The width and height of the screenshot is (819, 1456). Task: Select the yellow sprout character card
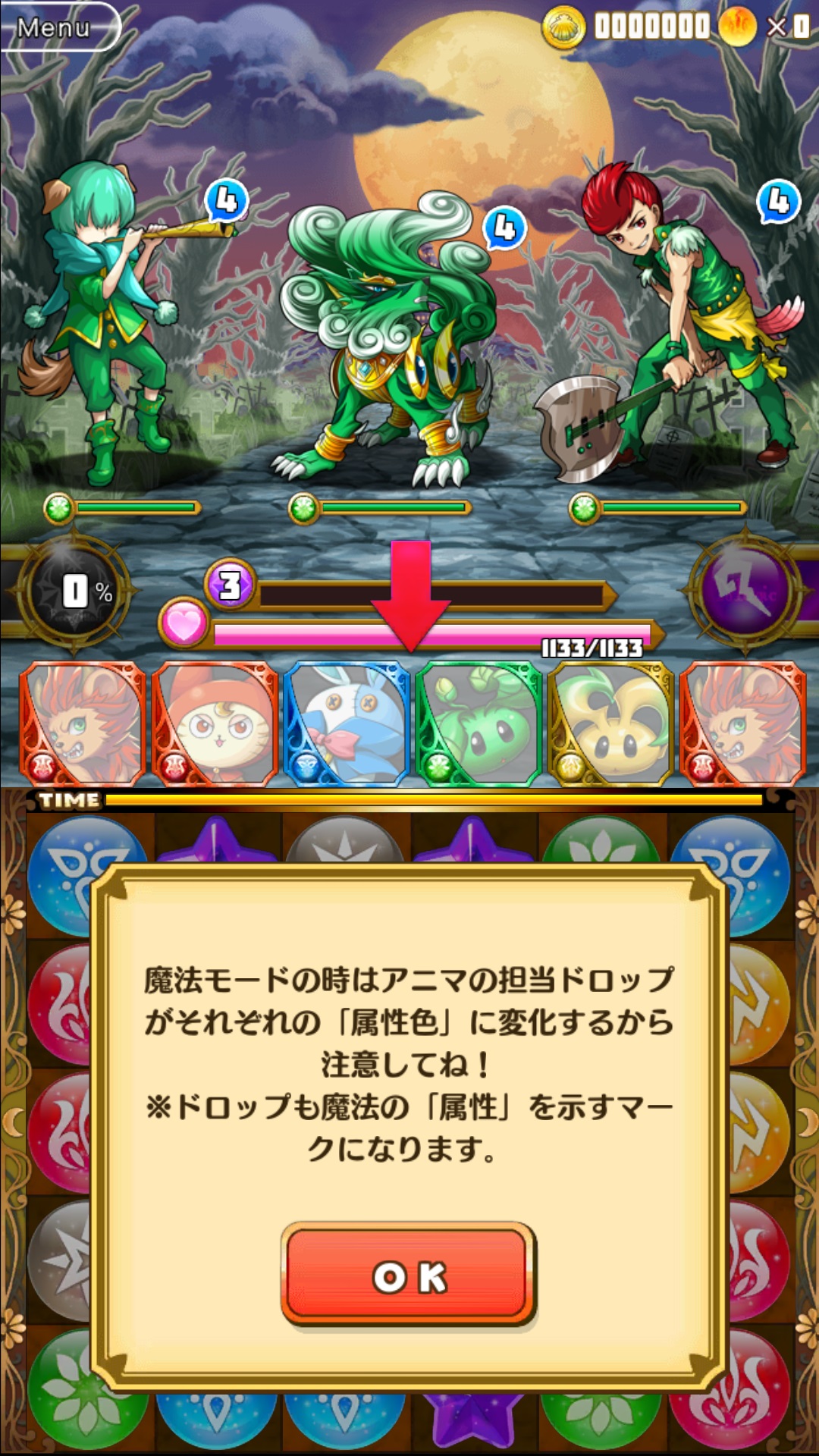(x=610, y=723)
